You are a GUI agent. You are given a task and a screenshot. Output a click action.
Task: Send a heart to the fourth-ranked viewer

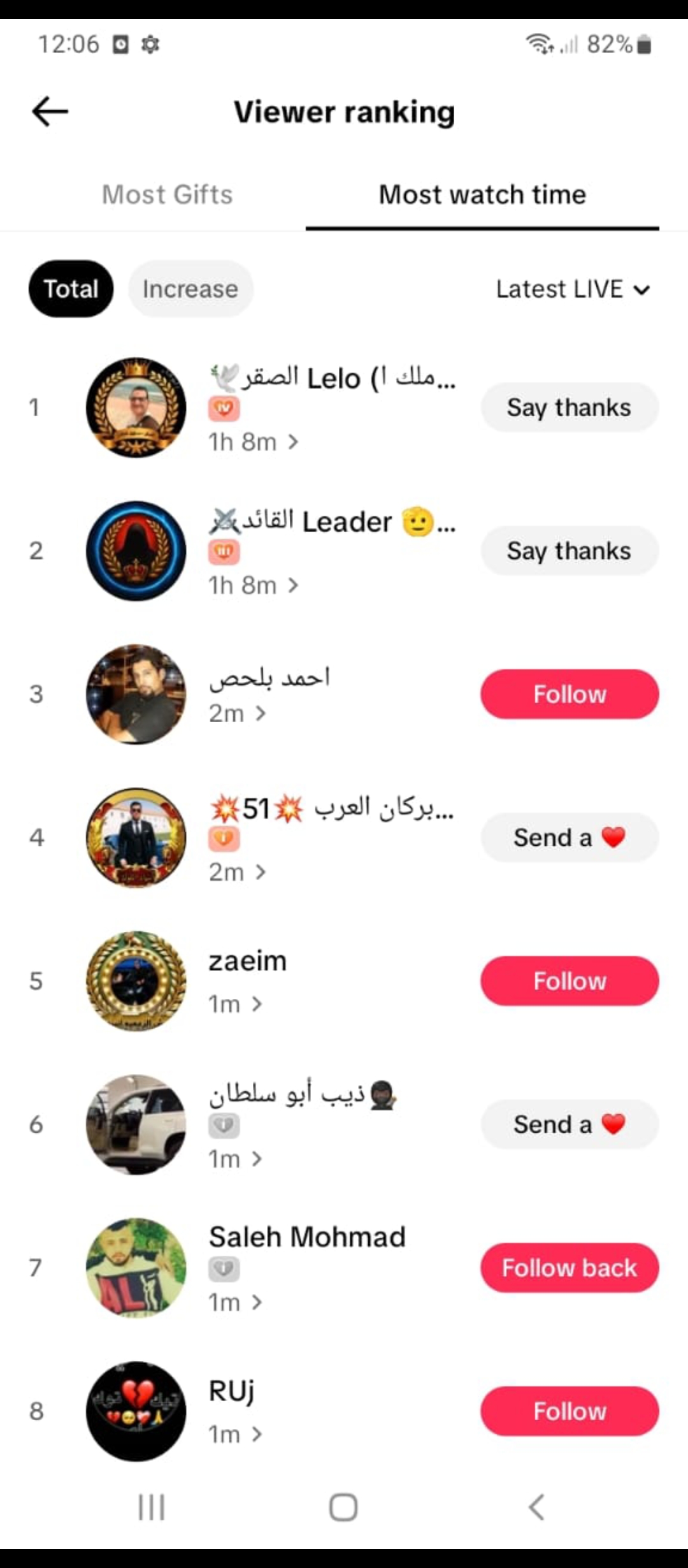(569, 838)
